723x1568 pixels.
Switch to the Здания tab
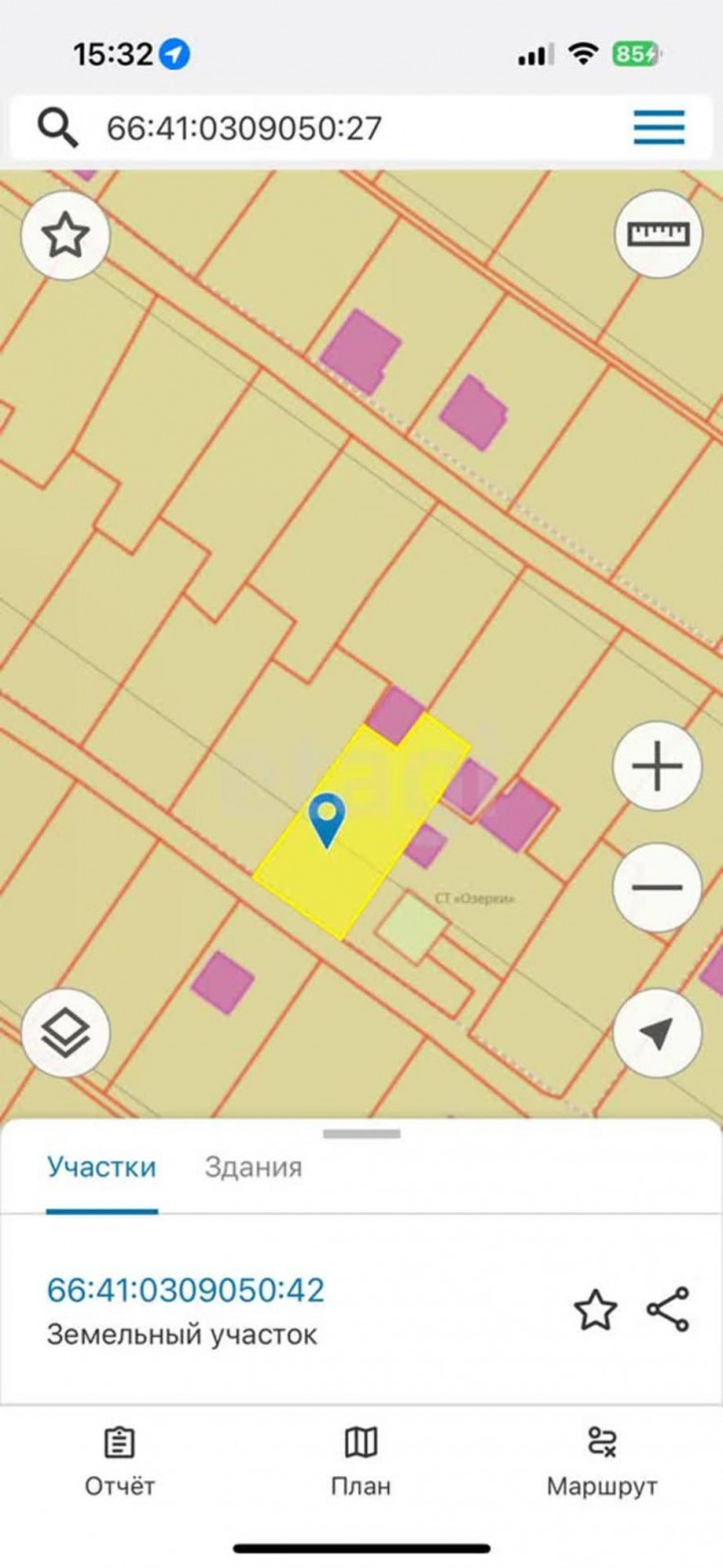click(253, 1167)
